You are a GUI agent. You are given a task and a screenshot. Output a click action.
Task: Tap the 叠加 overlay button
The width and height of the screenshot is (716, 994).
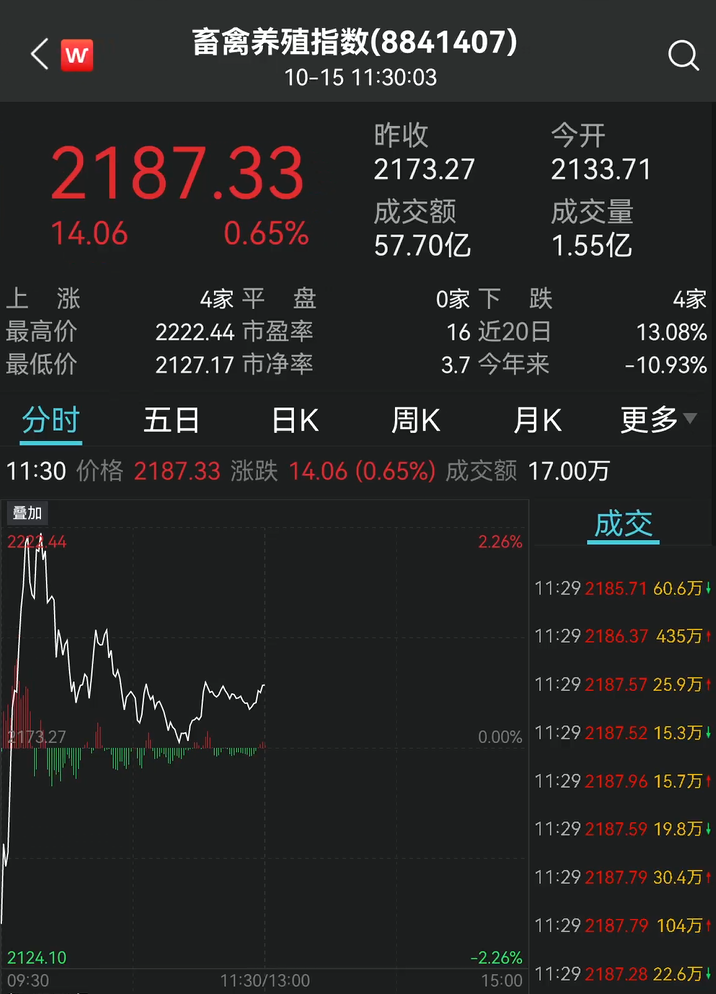click(x=27, y=513)
